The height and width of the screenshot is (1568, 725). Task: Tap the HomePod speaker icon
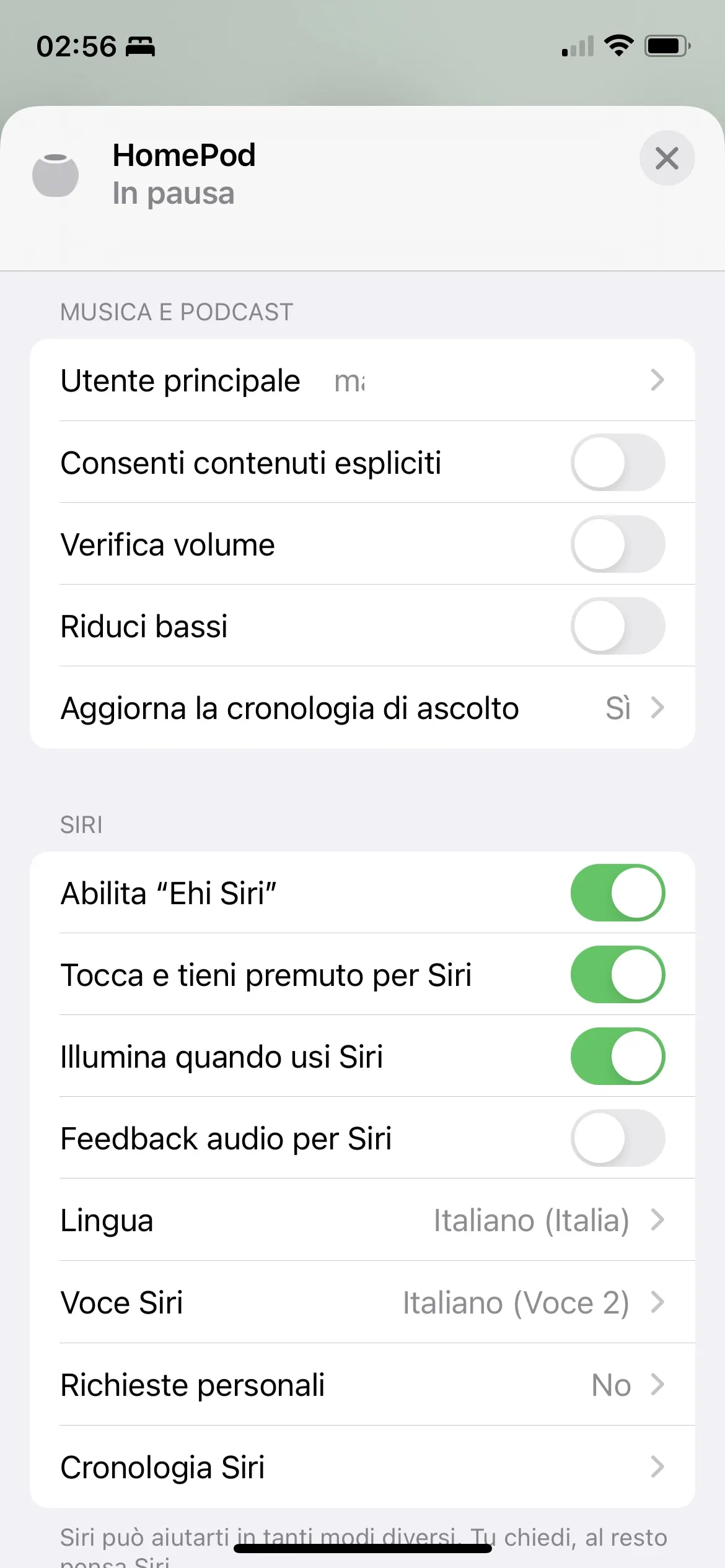55,175
